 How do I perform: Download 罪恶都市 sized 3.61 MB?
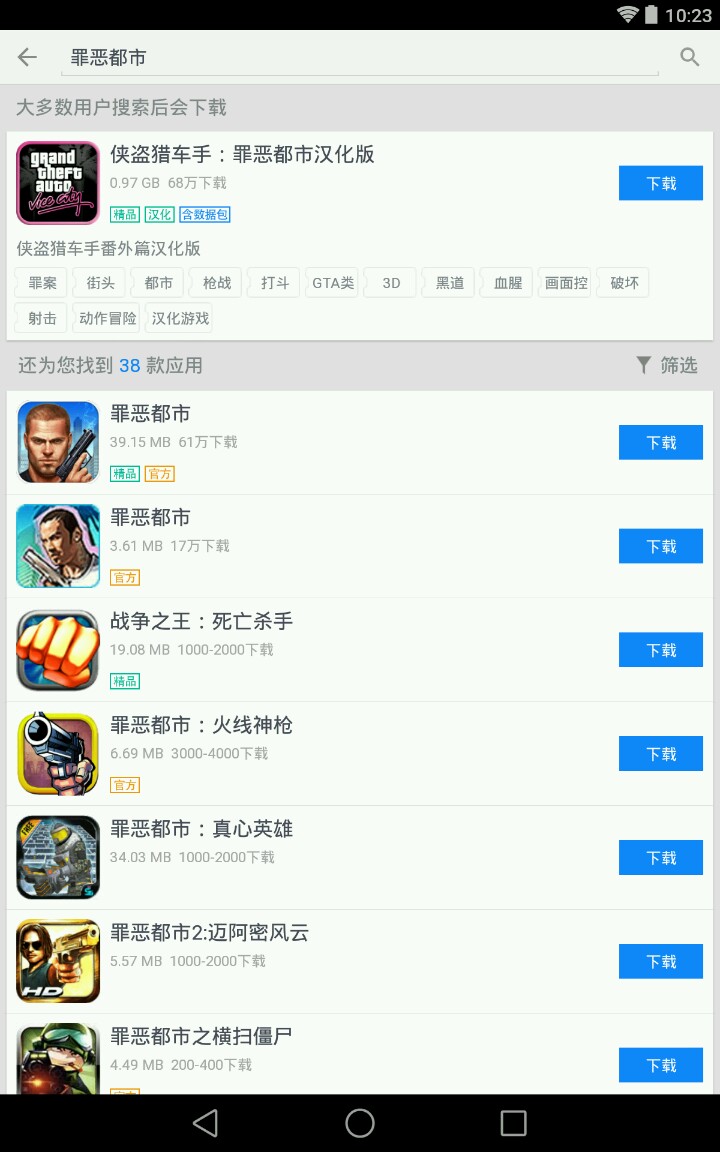pyautogui.click(x=660, y=547)
